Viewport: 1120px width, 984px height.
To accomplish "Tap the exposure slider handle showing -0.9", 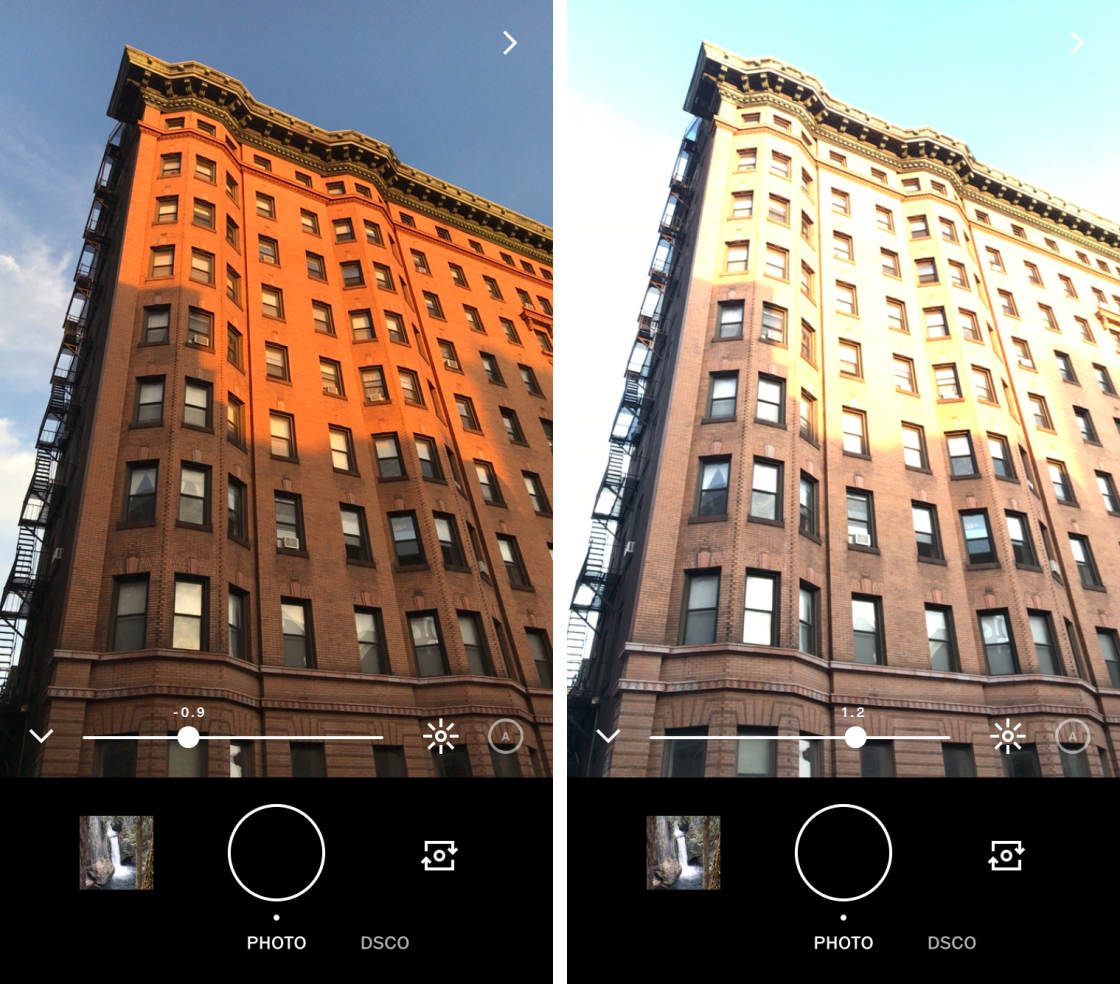I will (188, 737).
